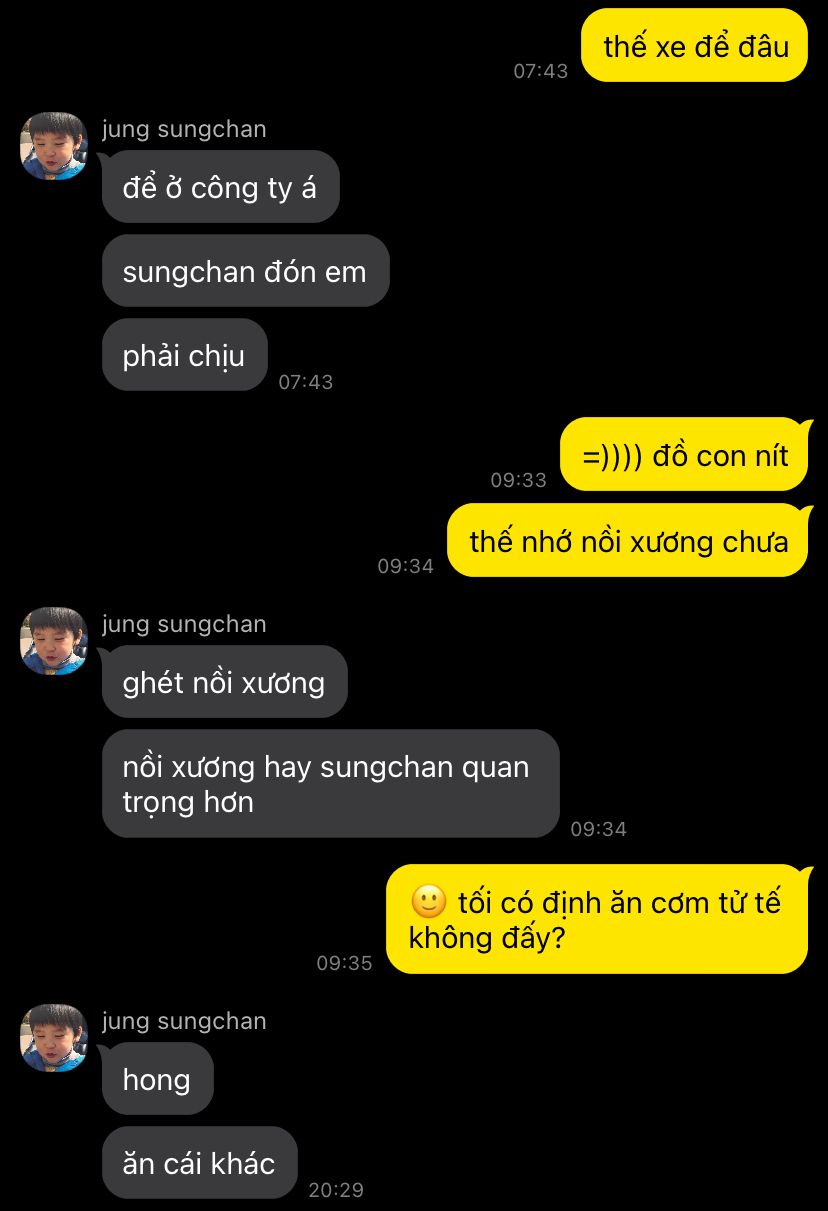Open jung sungchan's avatar beside "để ở công ty á"
Image resolution: width=828 pixels, height=1211 pixels.
(x=53, y=146)
